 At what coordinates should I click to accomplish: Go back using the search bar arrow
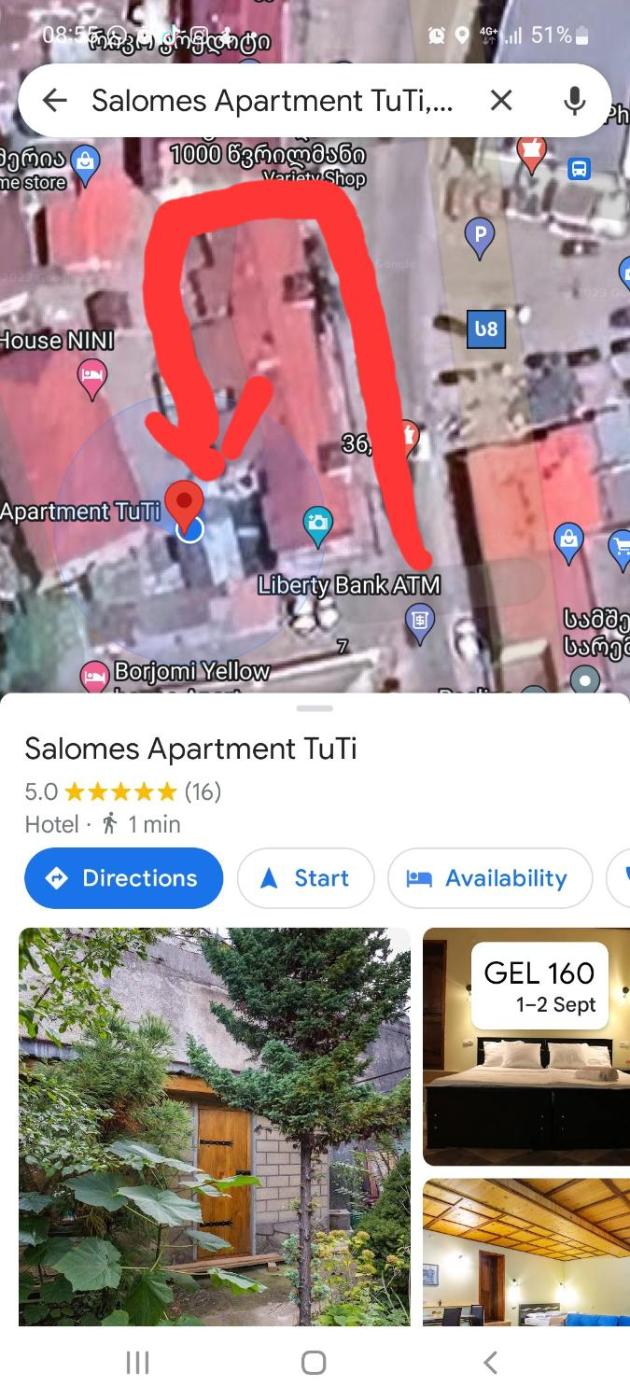(x=55, y=100)
